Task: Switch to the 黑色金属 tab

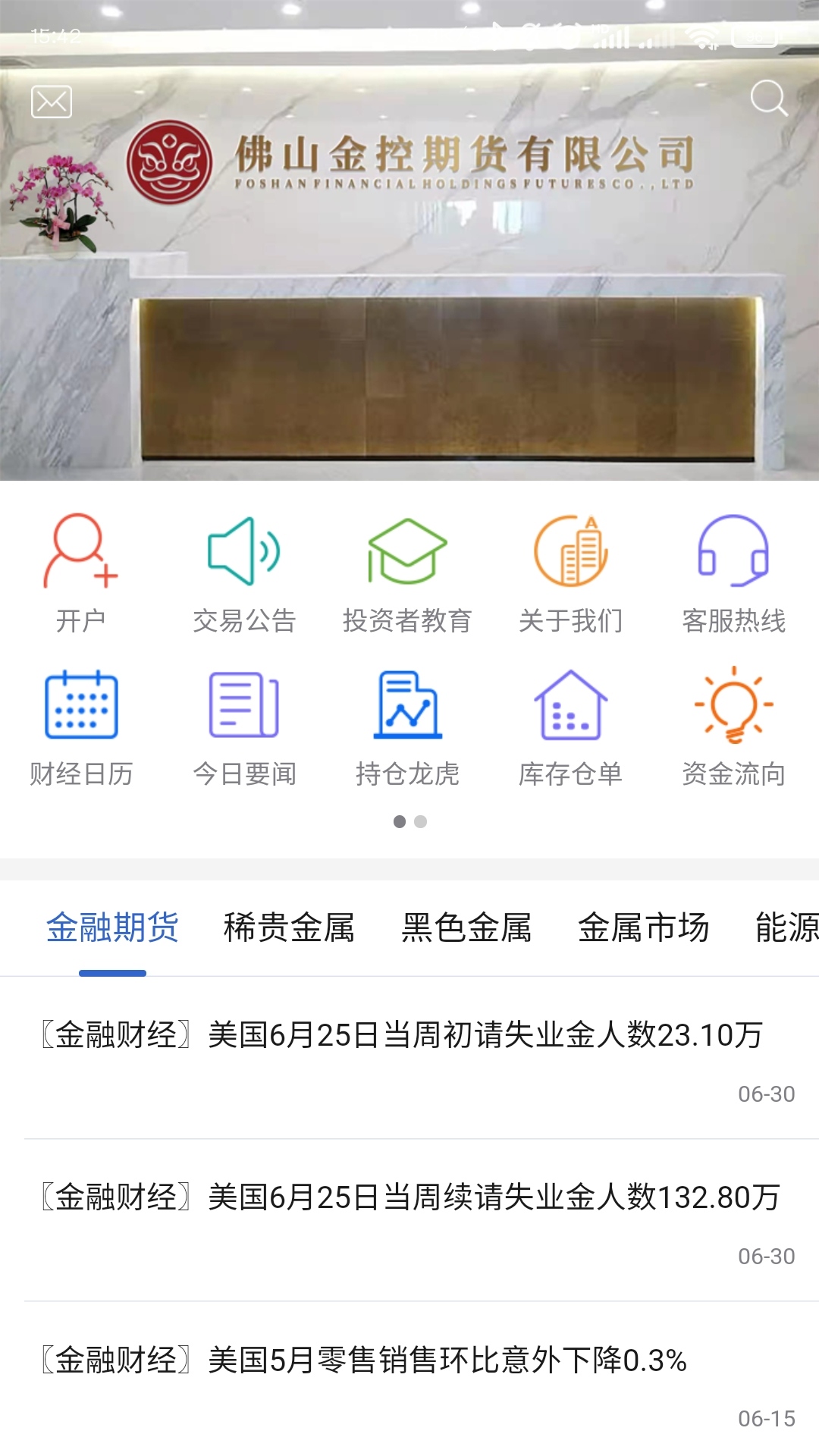Action: coord(466,927)
